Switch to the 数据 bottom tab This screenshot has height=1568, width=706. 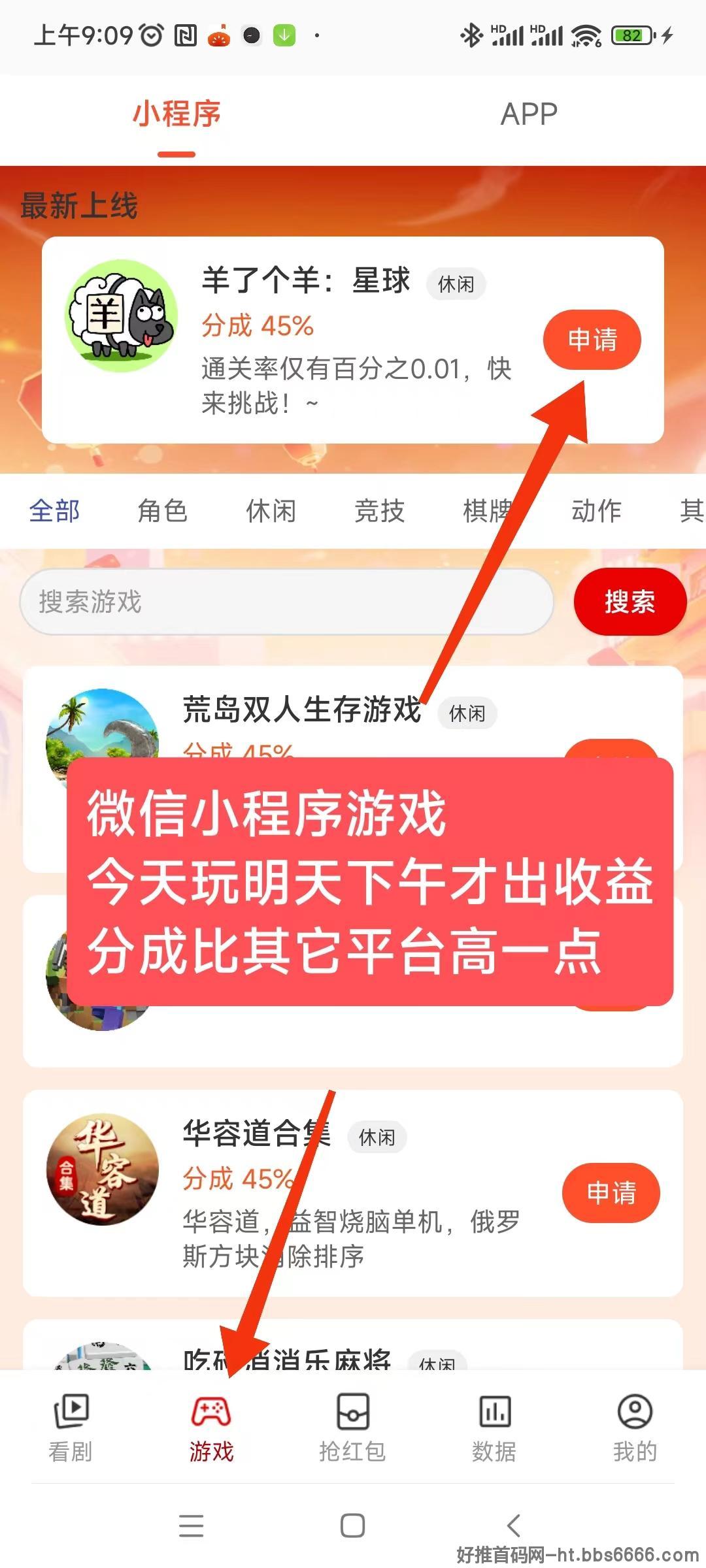494,1428
